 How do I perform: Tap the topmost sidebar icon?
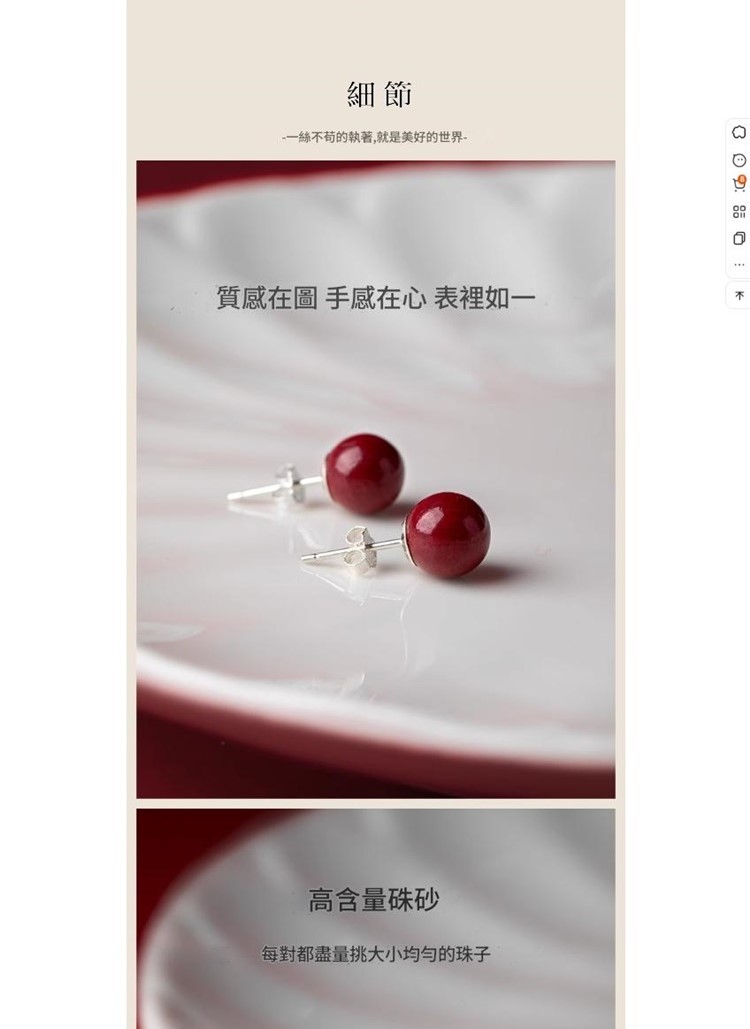(739, 132)
